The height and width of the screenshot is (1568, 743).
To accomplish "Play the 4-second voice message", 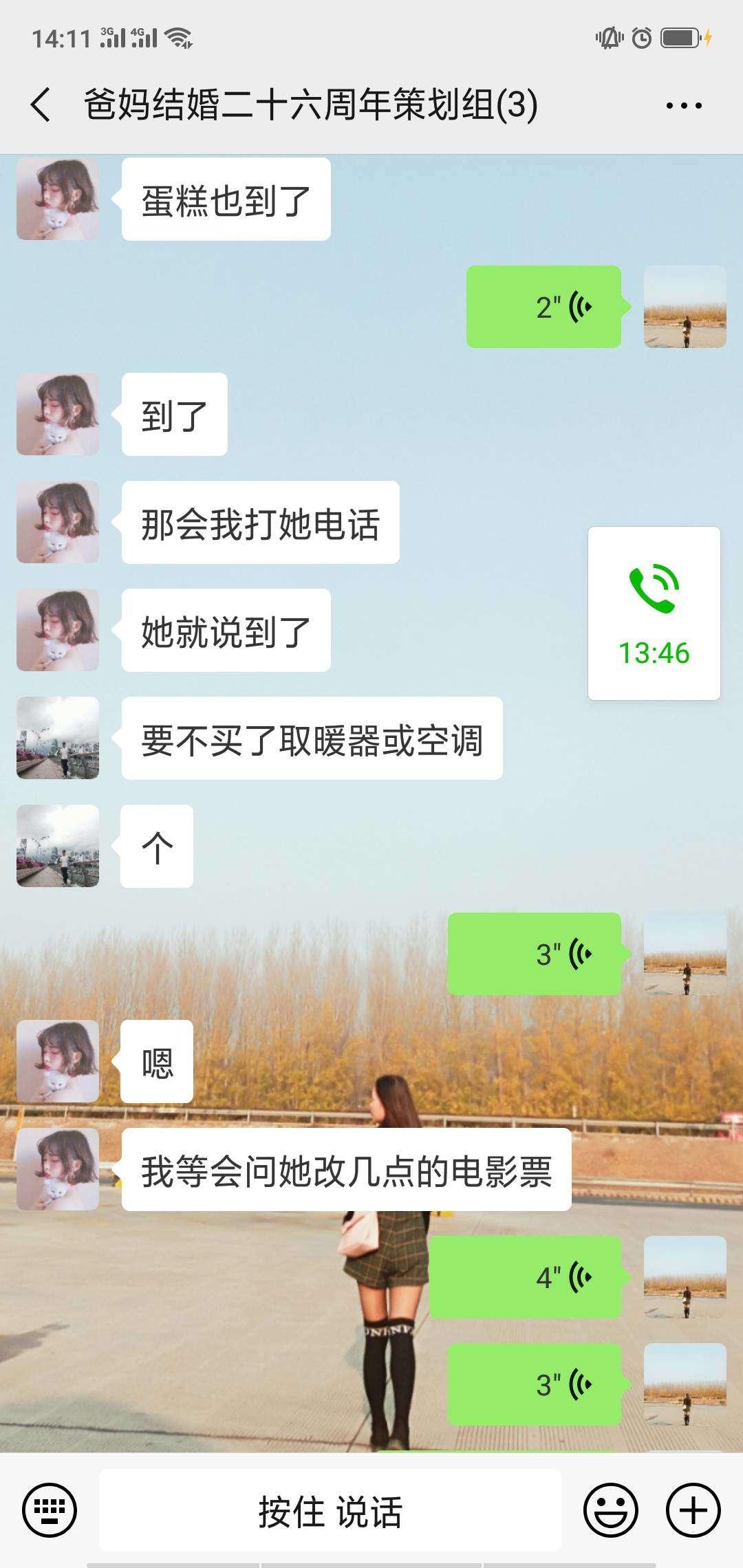I will point(526,1277).
